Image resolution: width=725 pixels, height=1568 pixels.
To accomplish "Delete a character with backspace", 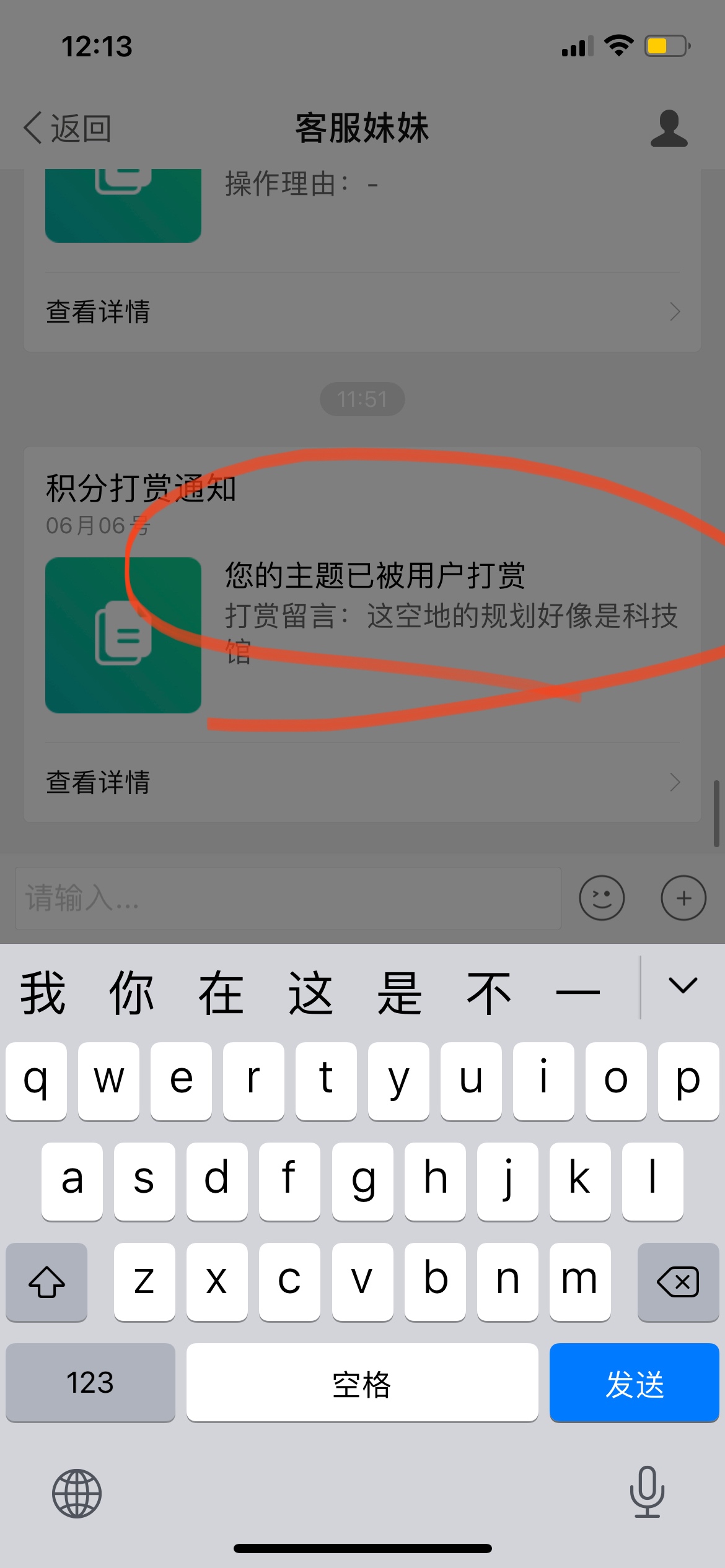I will coord(678,1282).
